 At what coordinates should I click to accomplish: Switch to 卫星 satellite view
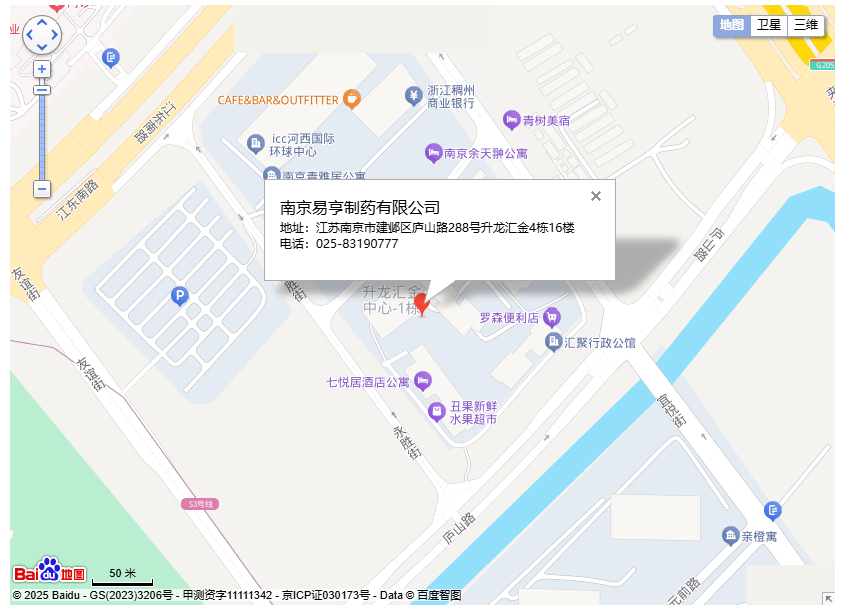768,25
